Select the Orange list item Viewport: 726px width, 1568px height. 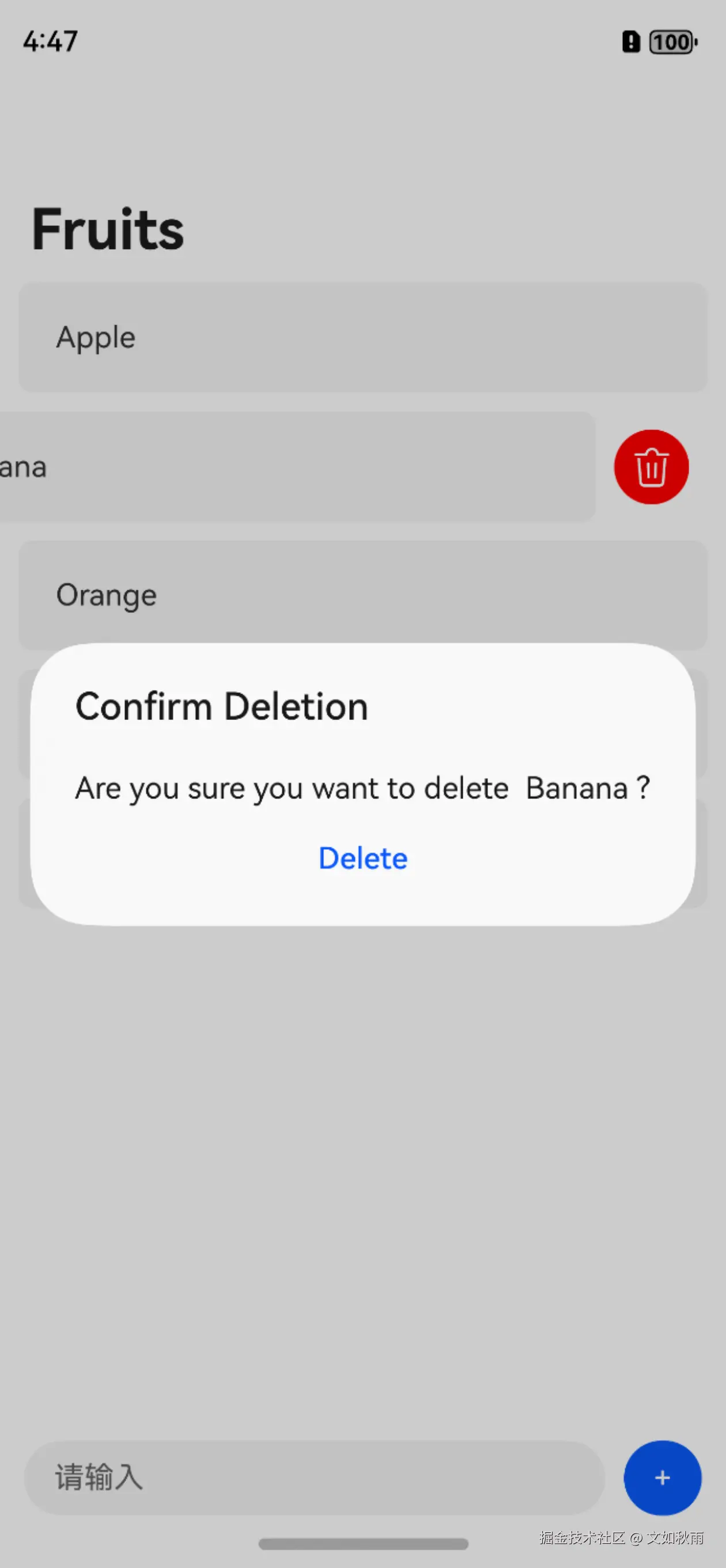pyautogui.click(x=362, y=594)
